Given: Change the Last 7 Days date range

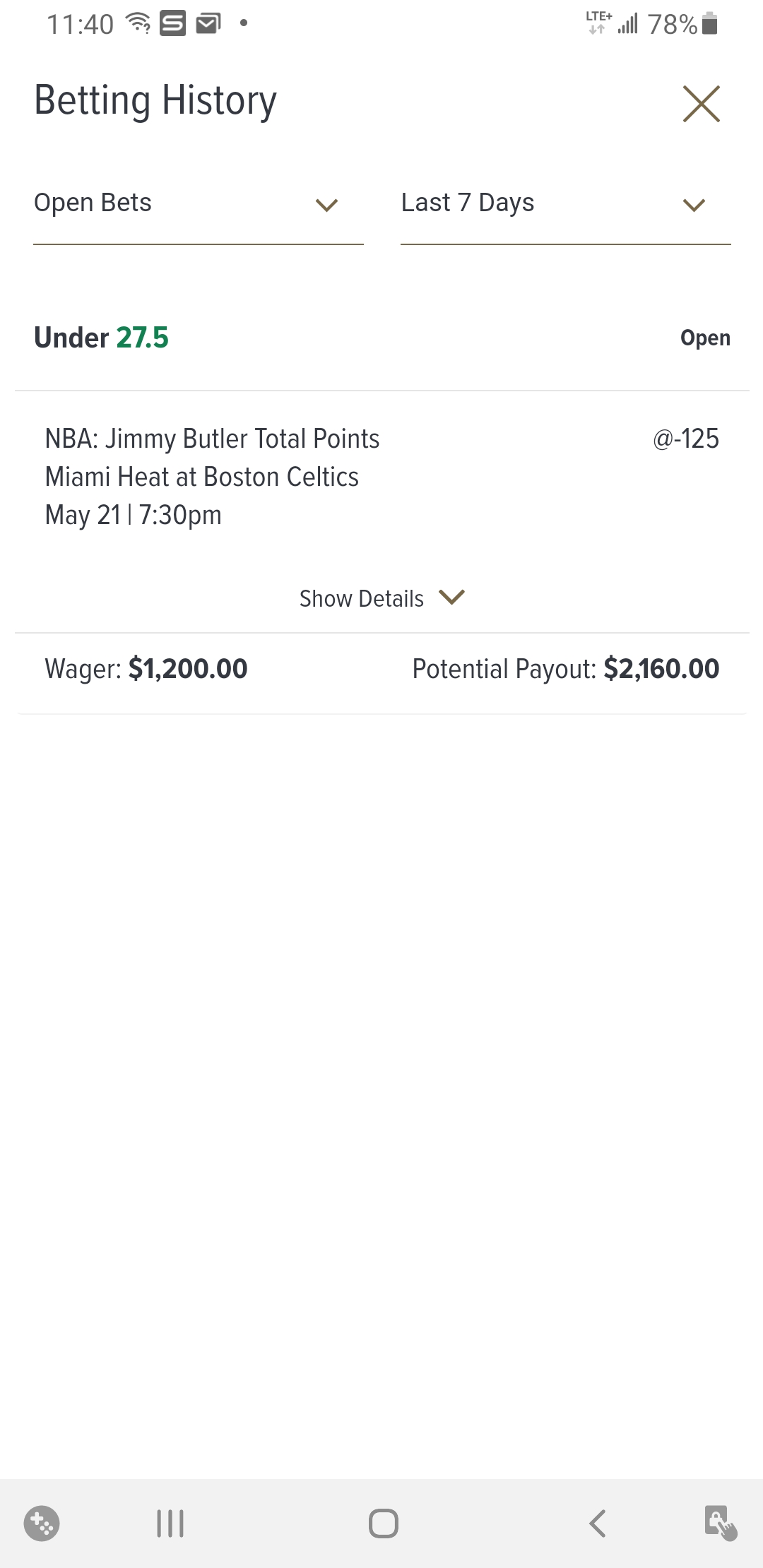Looking at the screenshot, I should click(x=565, y=204).
